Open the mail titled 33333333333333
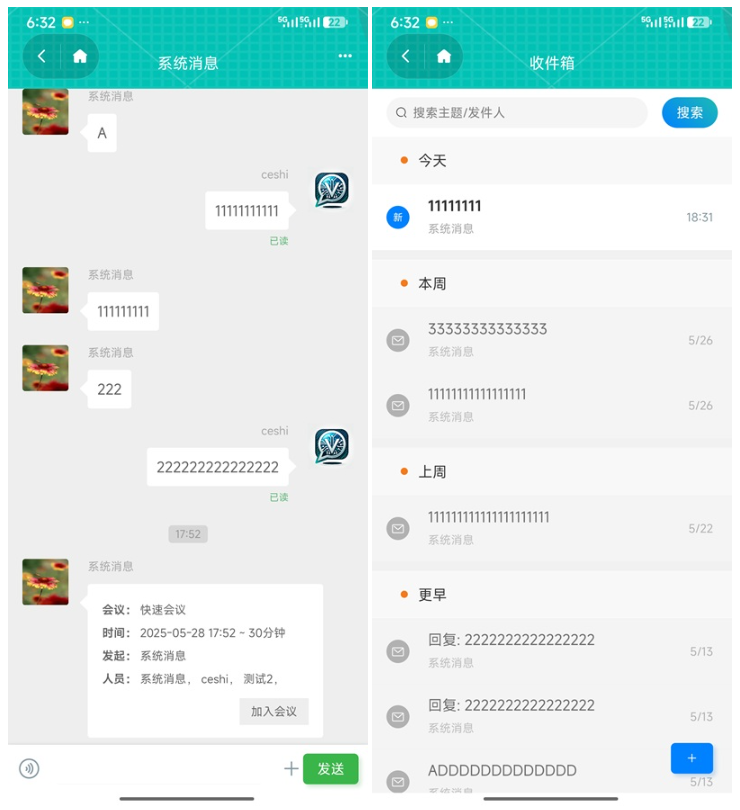Screen dimensions: 740x810 [x=550, y=339]
